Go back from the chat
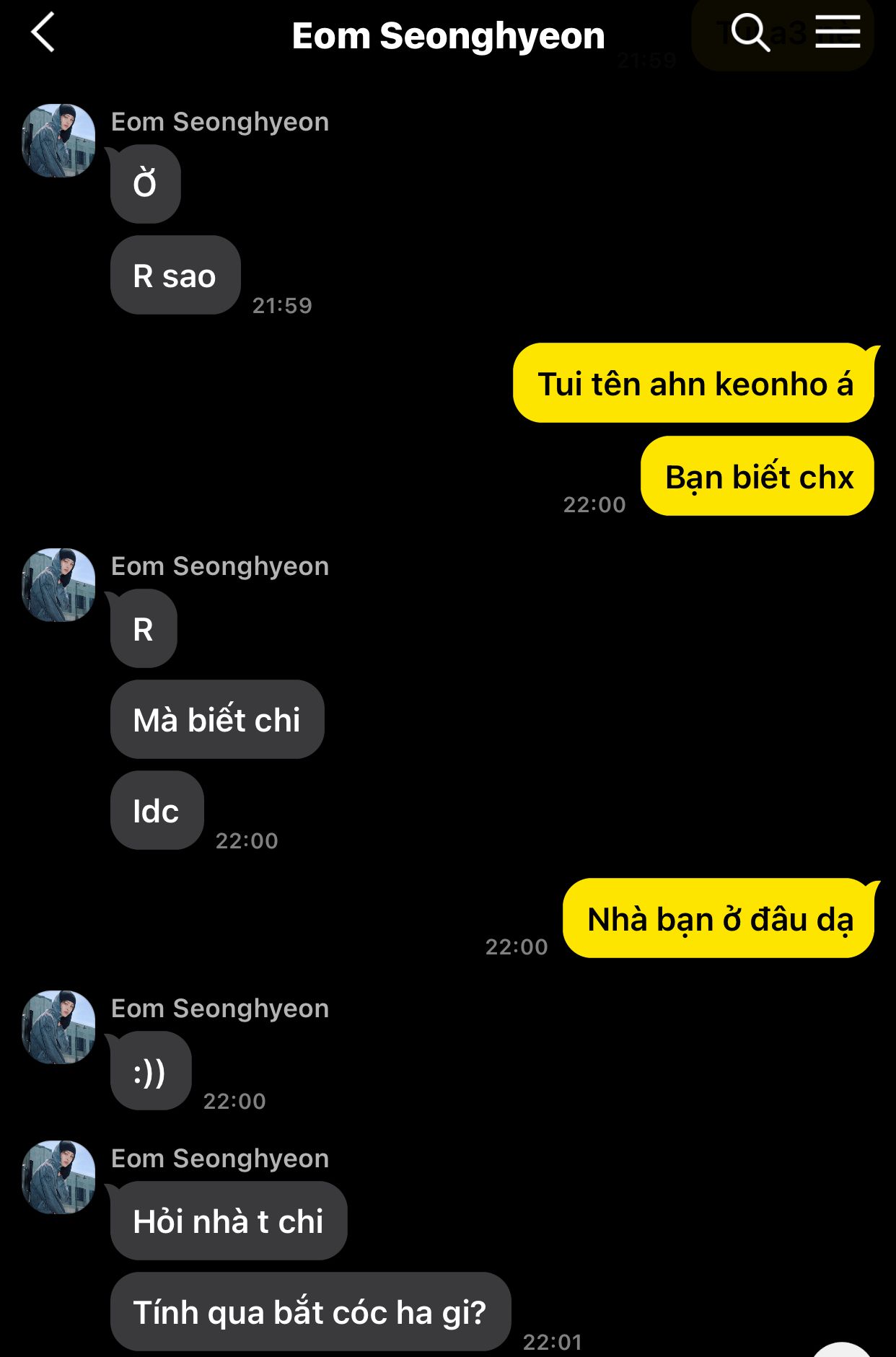The image size is (896, 1357). [43, 32]
